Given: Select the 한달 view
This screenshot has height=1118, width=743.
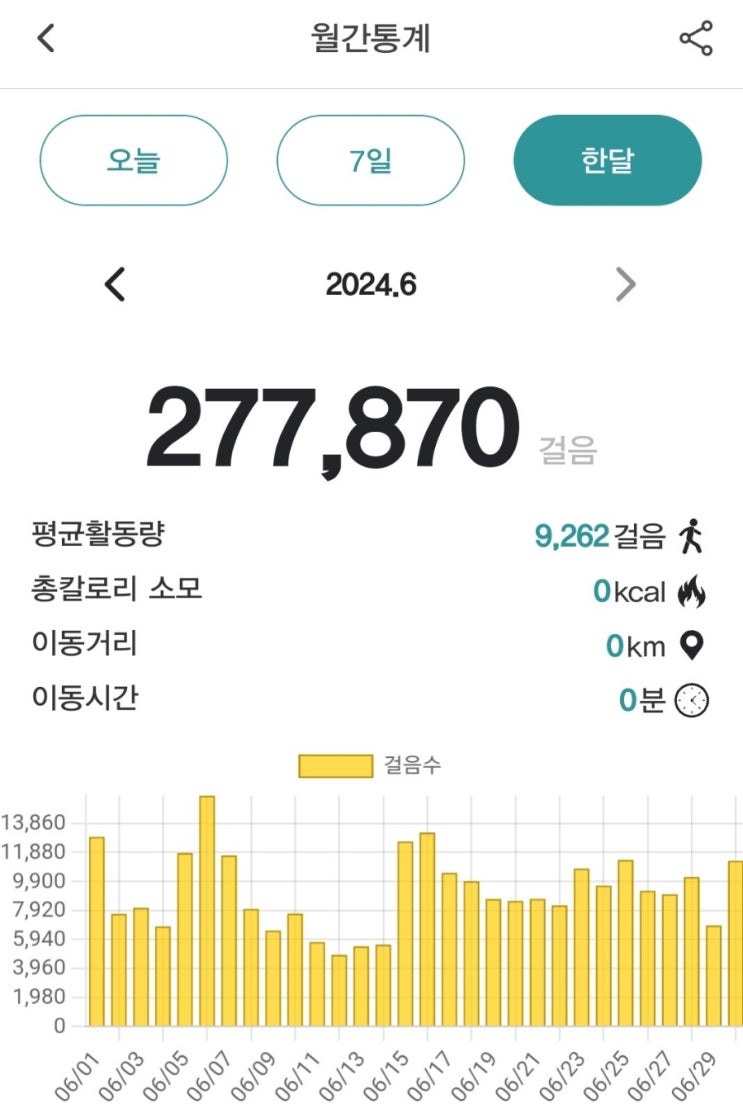Looking at the screenshot, I should point(608,160).
